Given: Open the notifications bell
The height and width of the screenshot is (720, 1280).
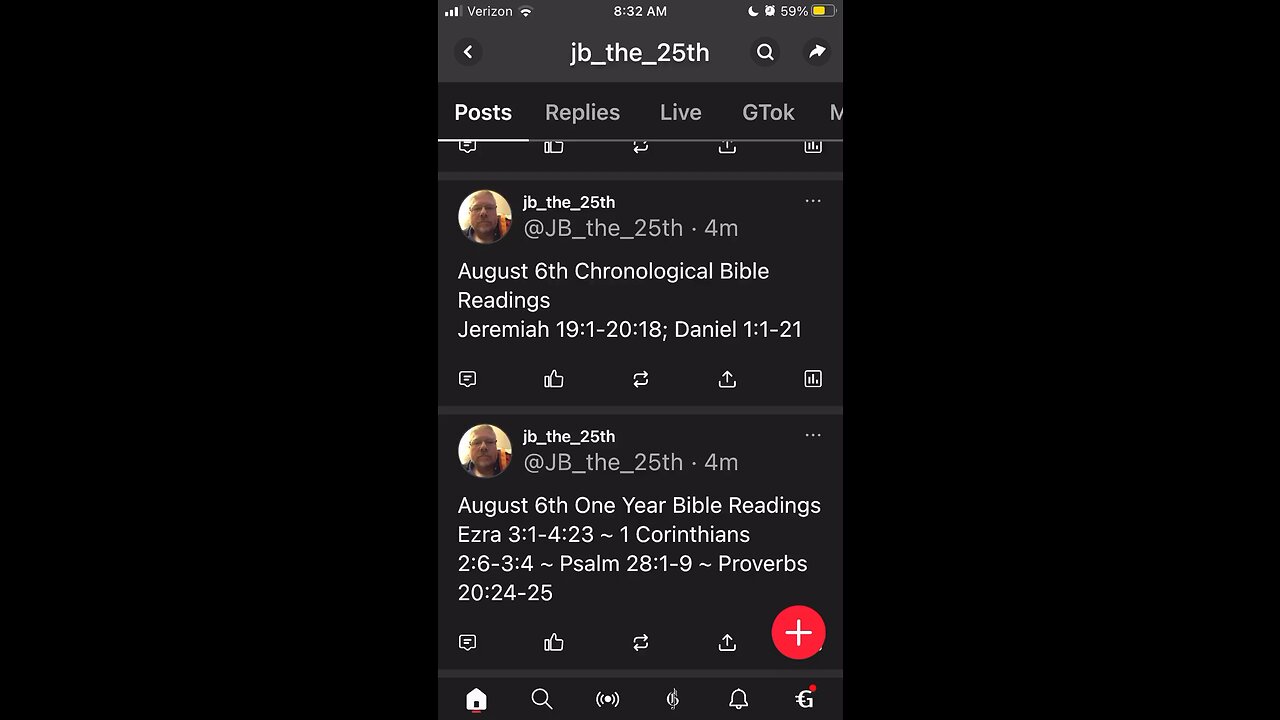Looking at the screenshot, I should point(738,699).
